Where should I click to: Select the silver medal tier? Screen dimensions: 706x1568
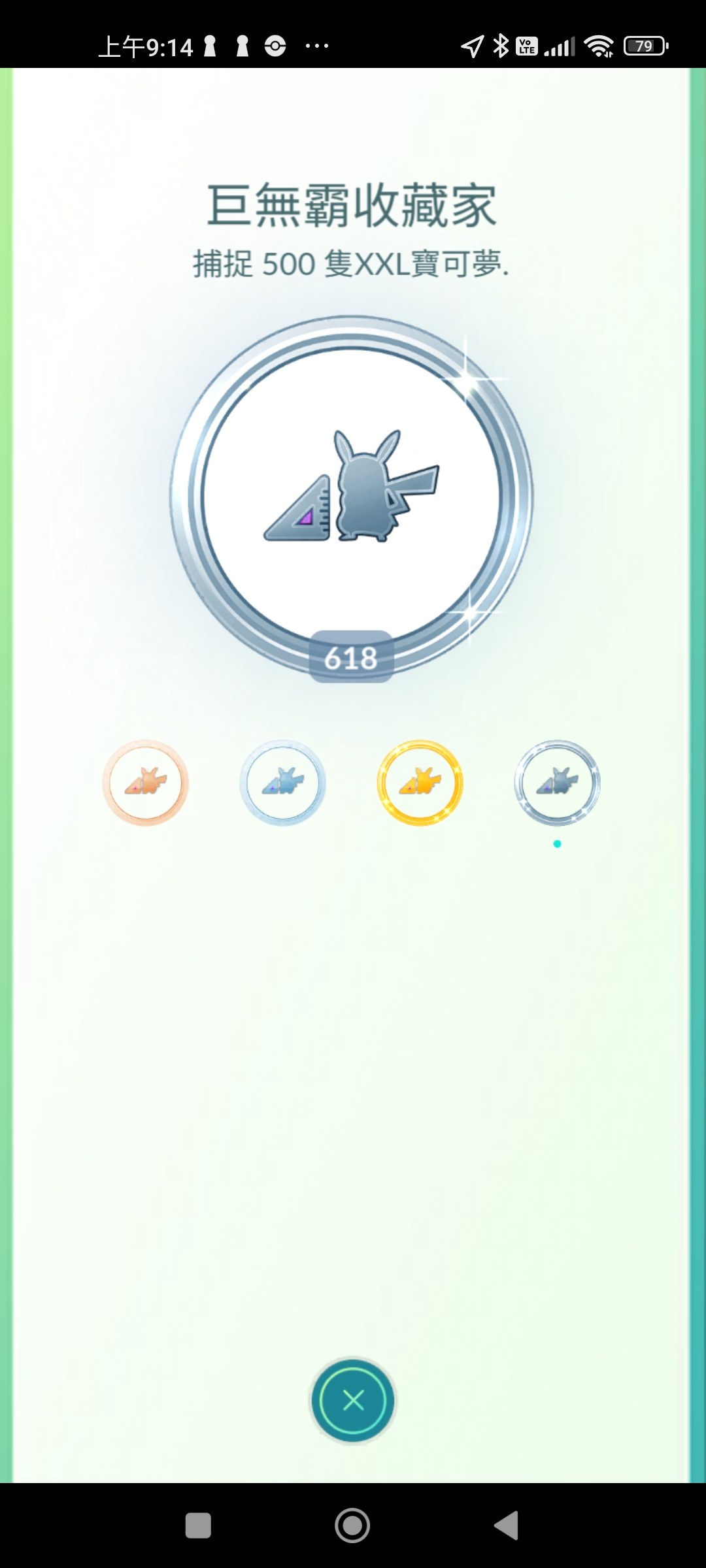282,783
